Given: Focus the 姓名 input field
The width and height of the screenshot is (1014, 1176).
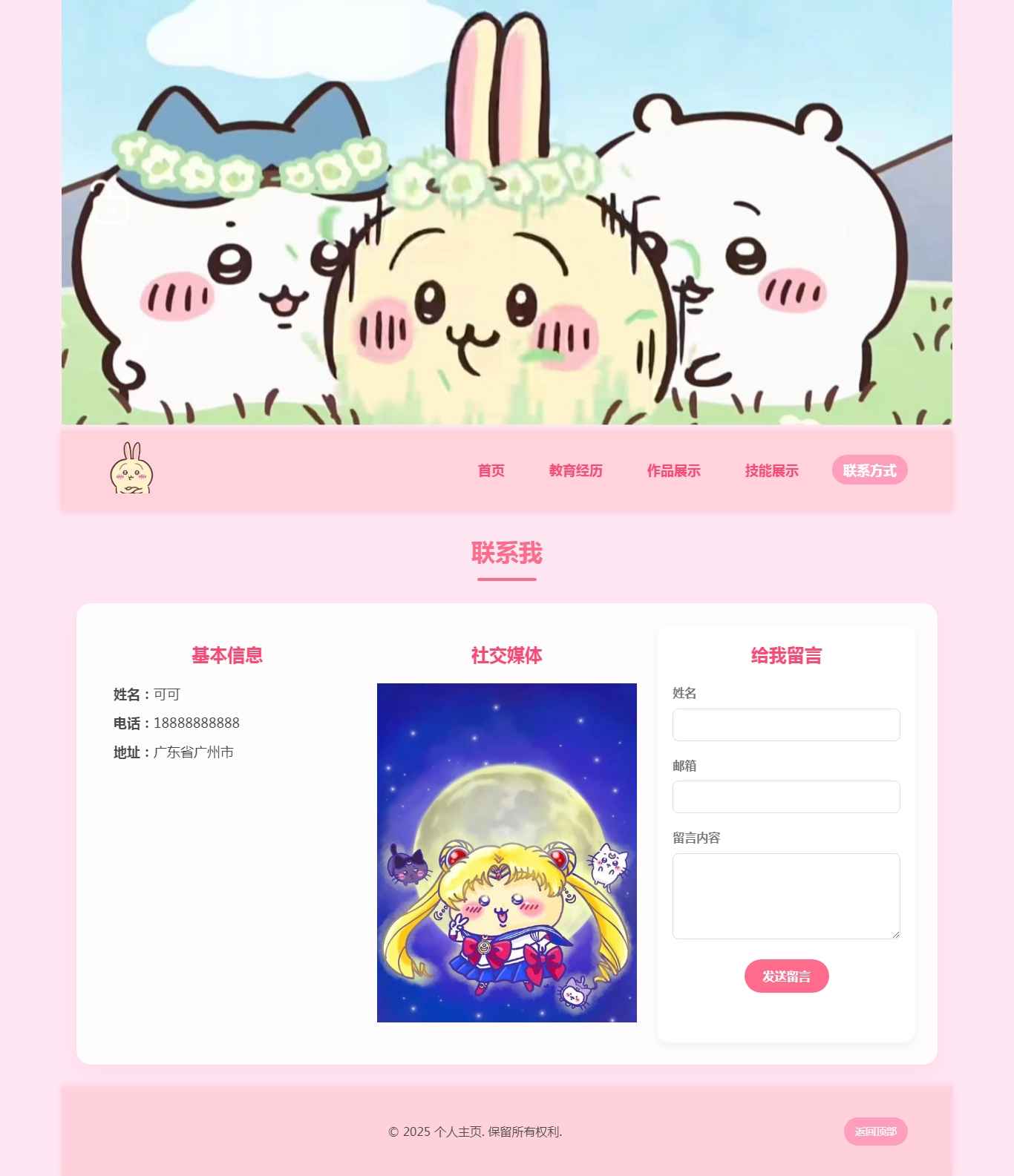Looking at the screenshot, I should pos(786,725).
